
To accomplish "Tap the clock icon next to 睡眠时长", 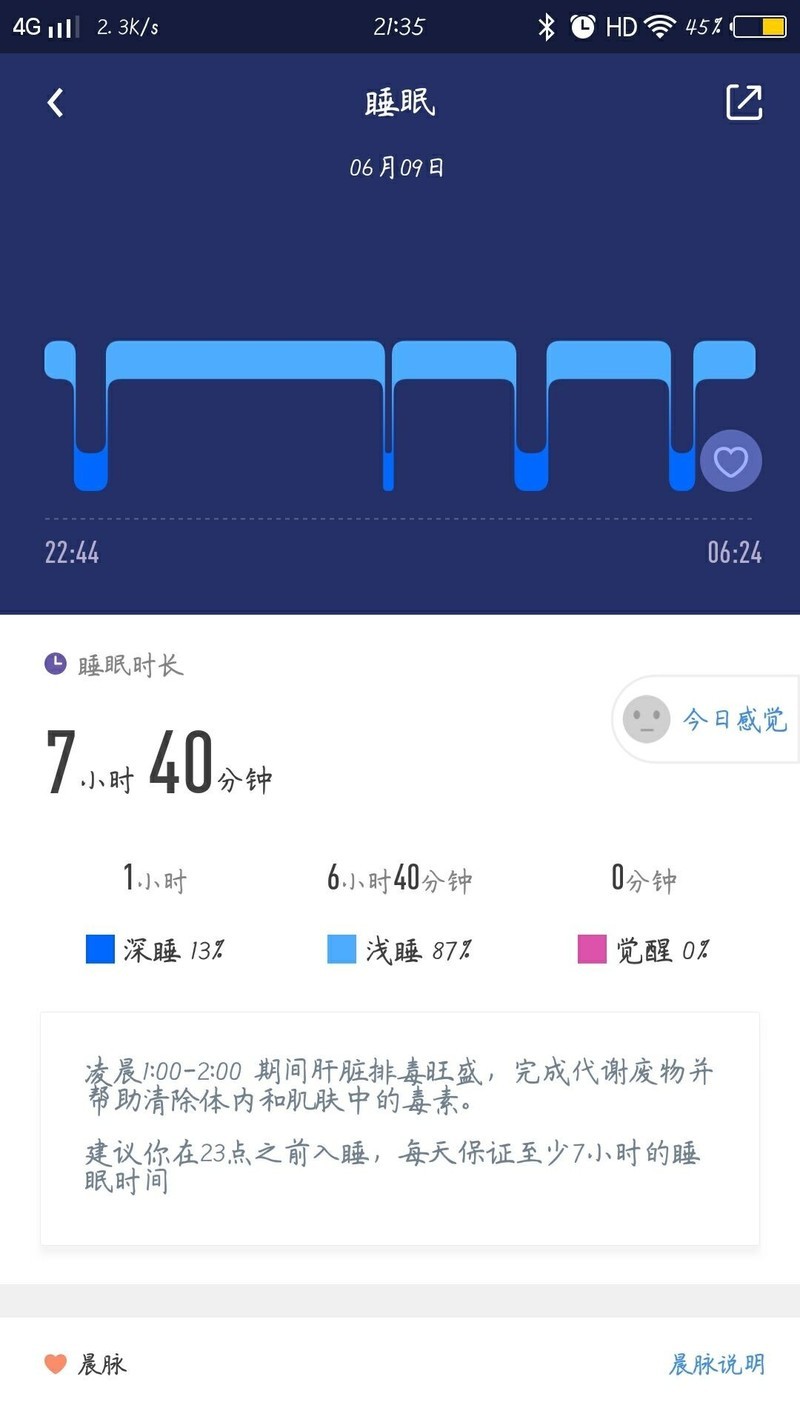I will [x=55, y=663].
